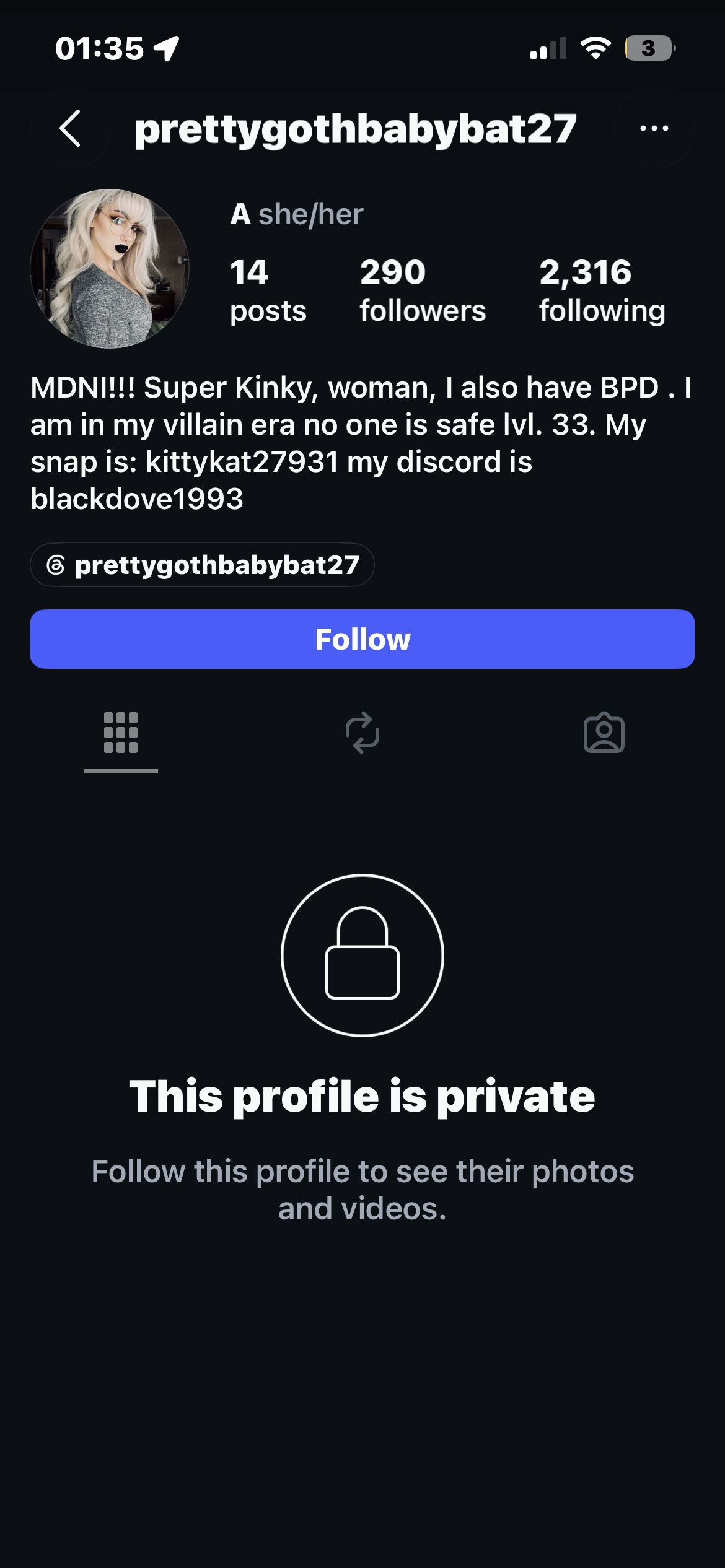725x1568 pixels.
Task: Go back using the arrow icon
Action: pyautogui.click(x=70, y=128)
